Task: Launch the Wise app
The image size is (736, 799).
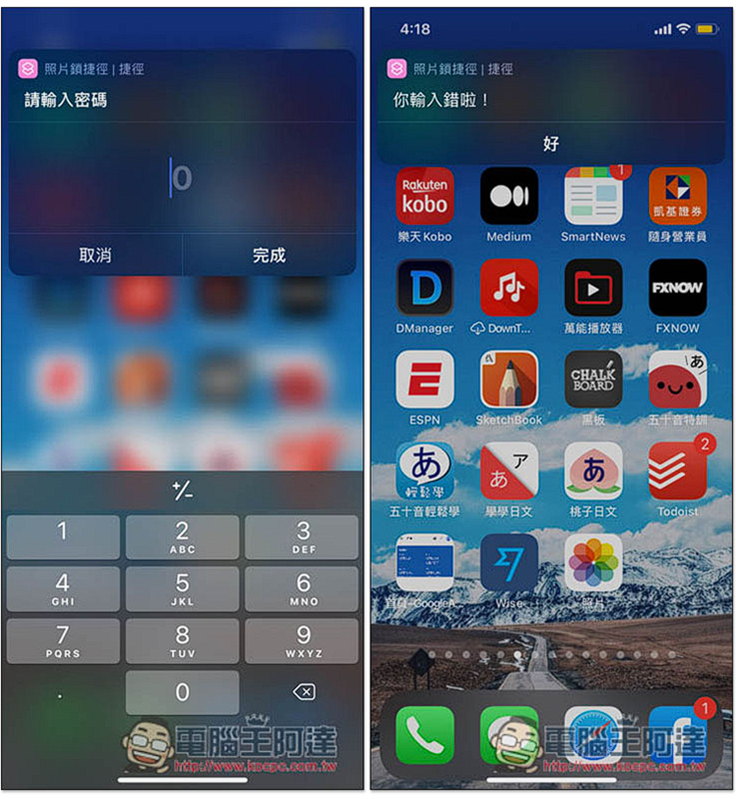Action: click(x=509, y=563)
